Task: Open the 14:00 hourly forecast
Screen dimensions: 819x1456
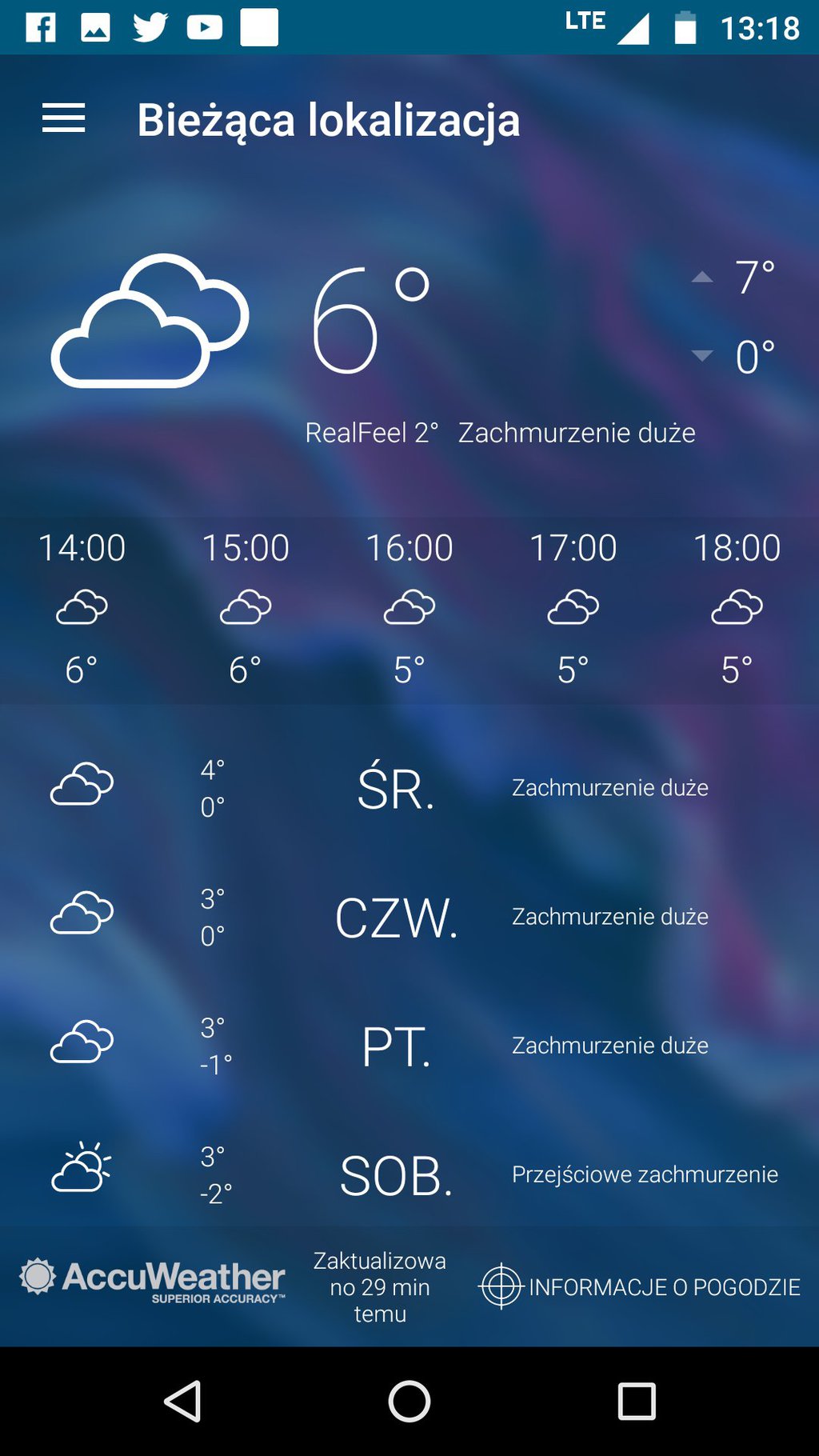Action: pyautogui.click(x=82, y=610)
